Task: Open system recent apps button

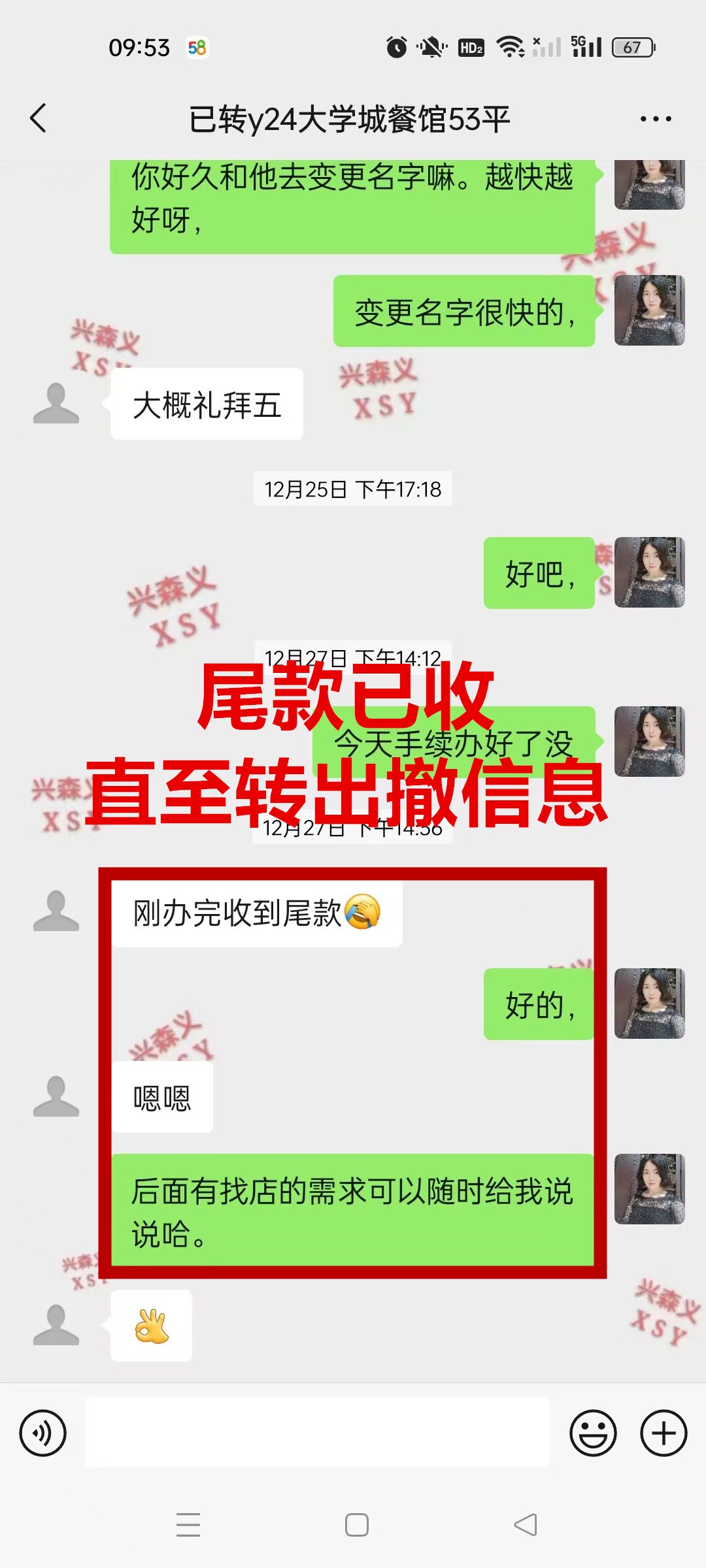Action: pyautogui.click(x=188, y=1525)
